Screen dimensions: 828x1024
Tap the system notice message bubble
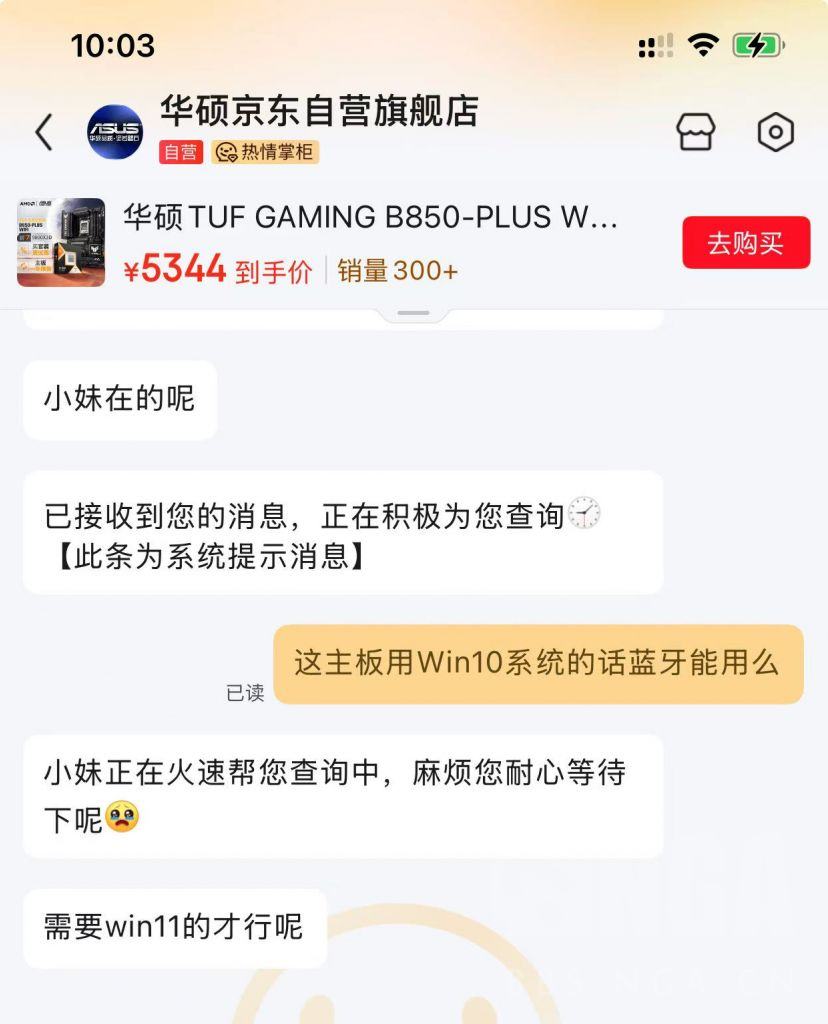click(x=342, y=531)
